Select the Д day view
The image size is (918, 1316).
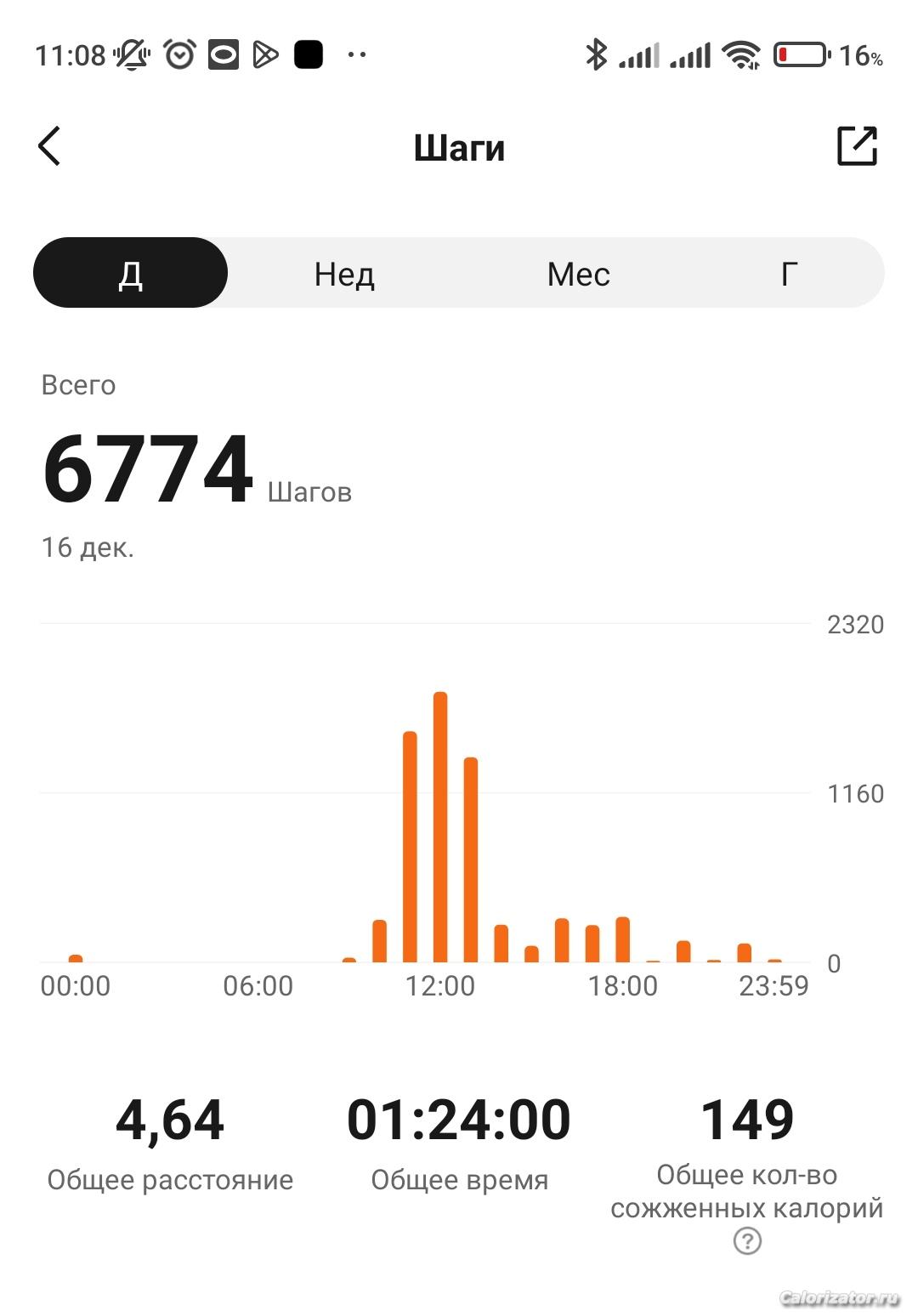[x=130, y=273]
